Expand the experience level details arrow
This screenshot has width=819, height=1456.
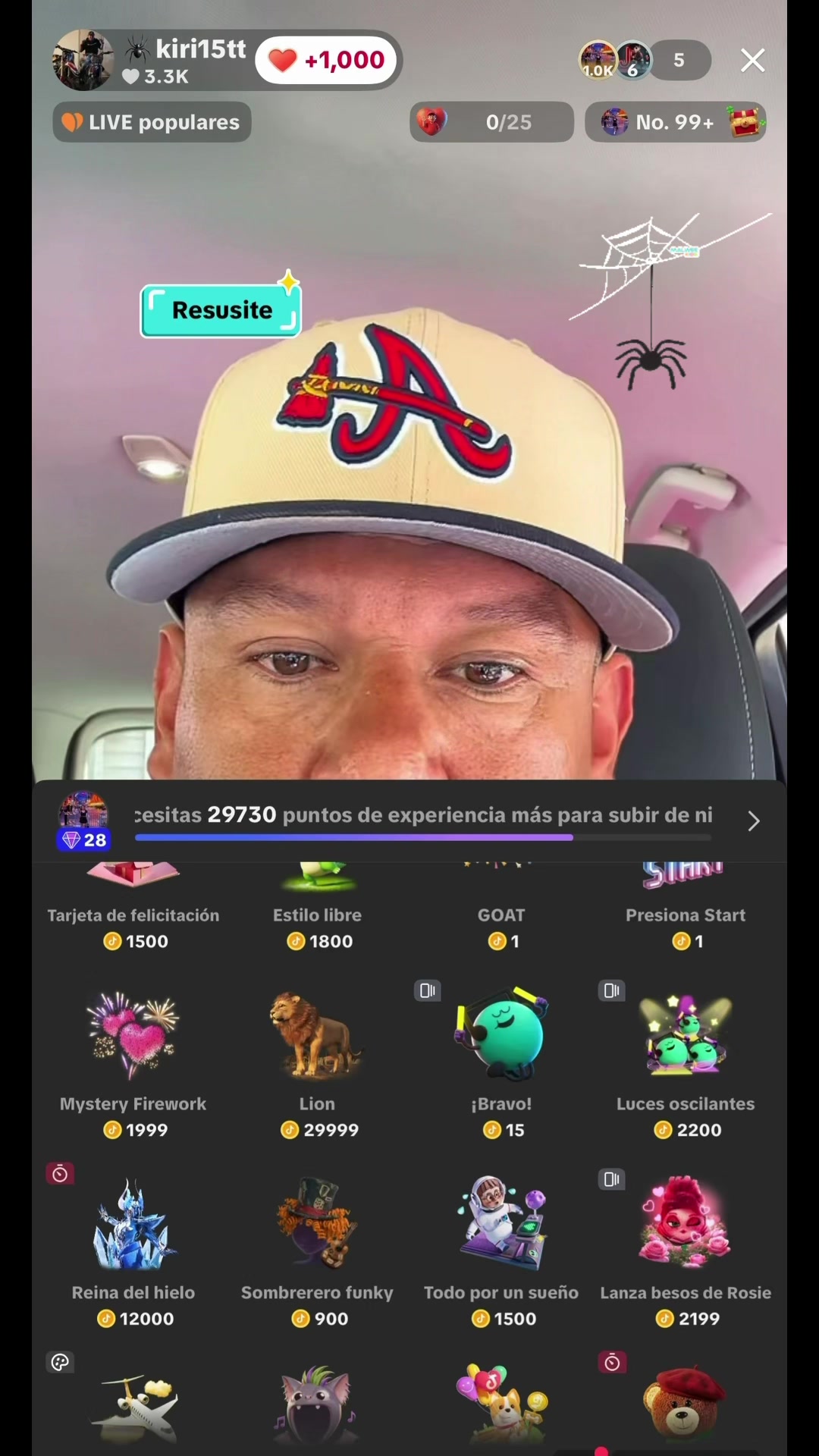753,821
